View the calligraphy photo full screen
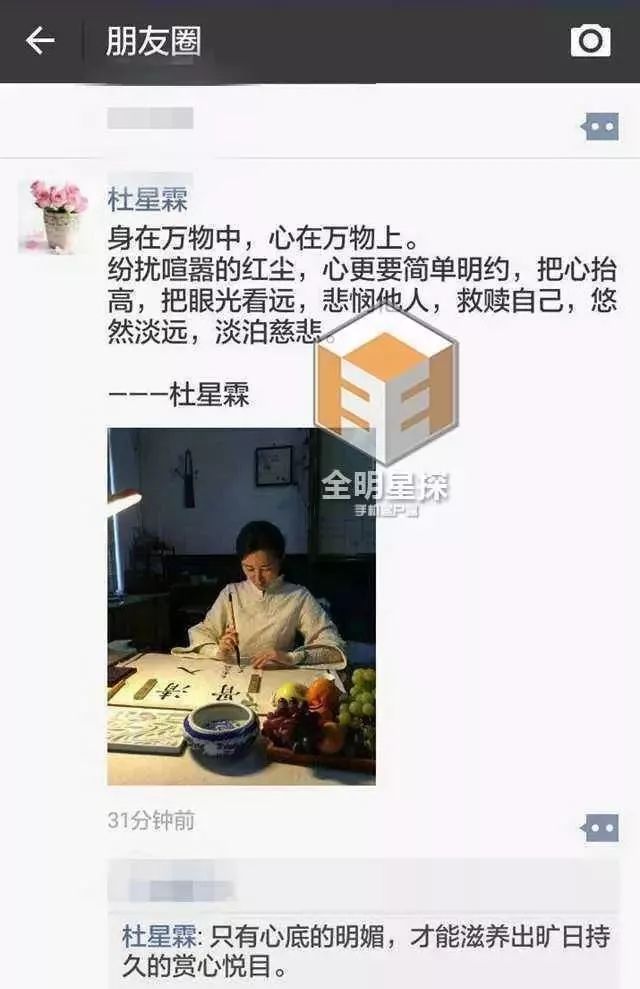 point(241,606)
